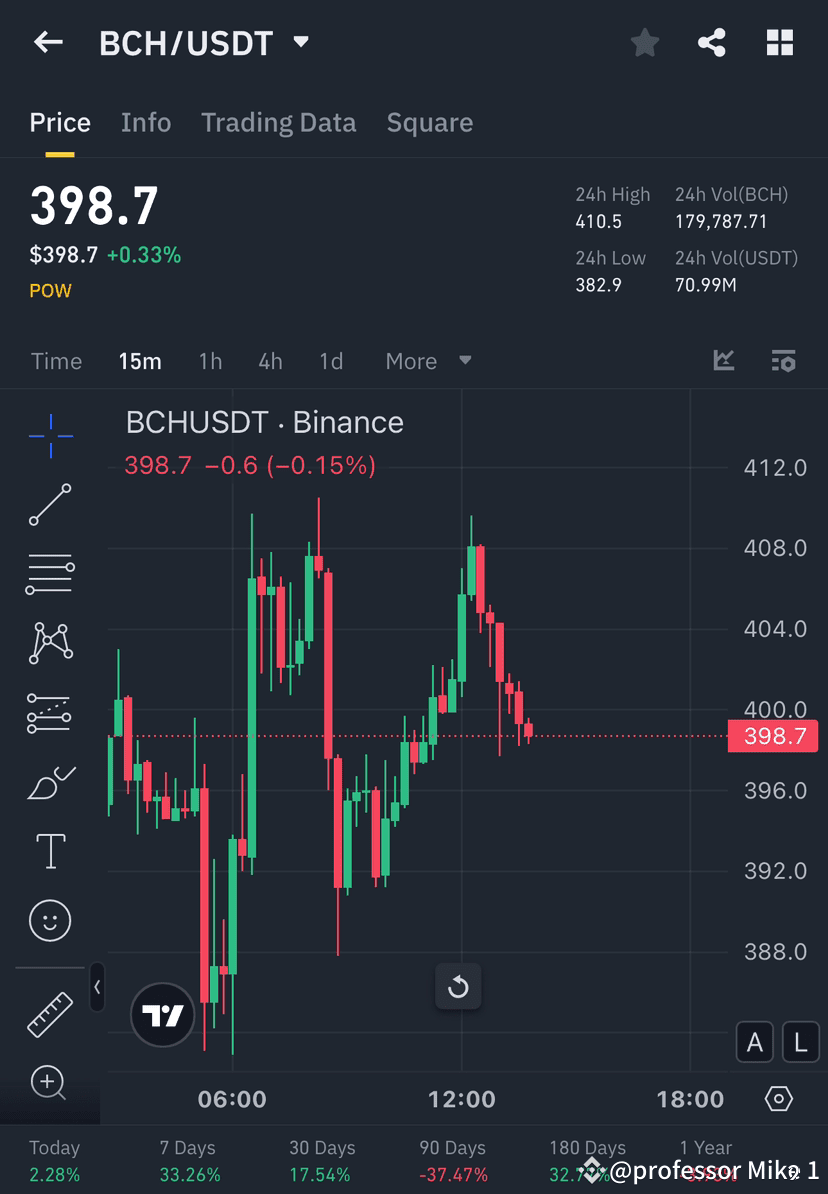Select the trend line drawing tool
Image resolution: width=828 pixels, height=1194 pixels.
click(x=50, y=505)
